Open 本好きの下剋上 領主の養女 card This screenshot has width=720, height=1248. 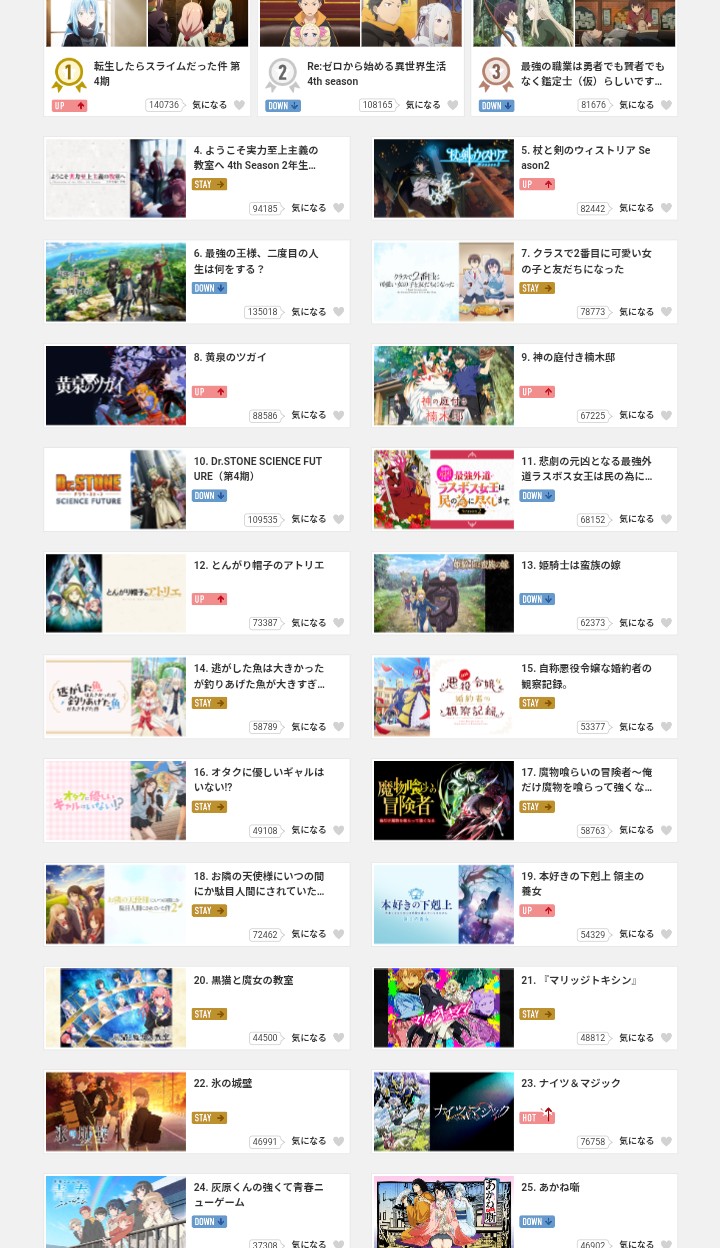(x=524, y=904)
